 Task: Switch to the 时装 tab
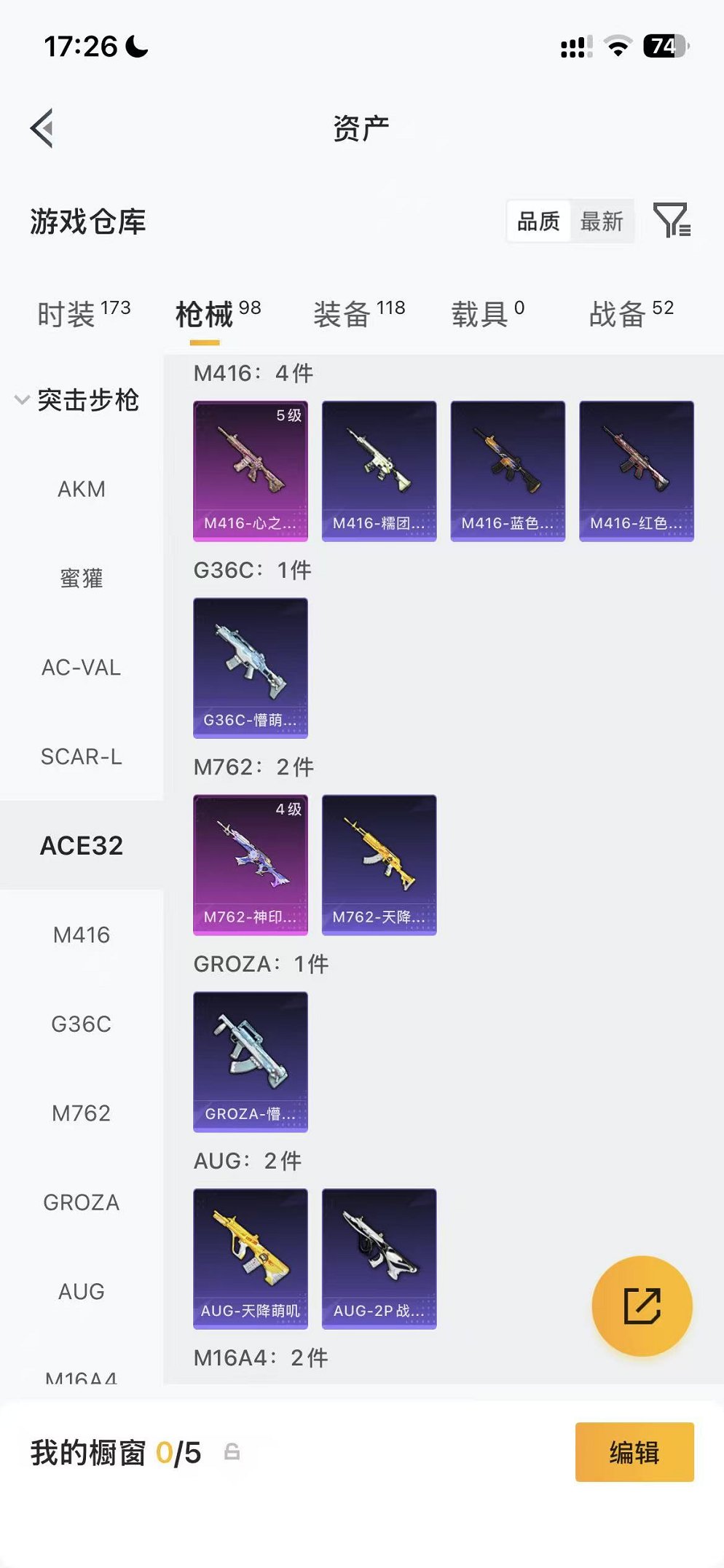[x=84, y=313]
